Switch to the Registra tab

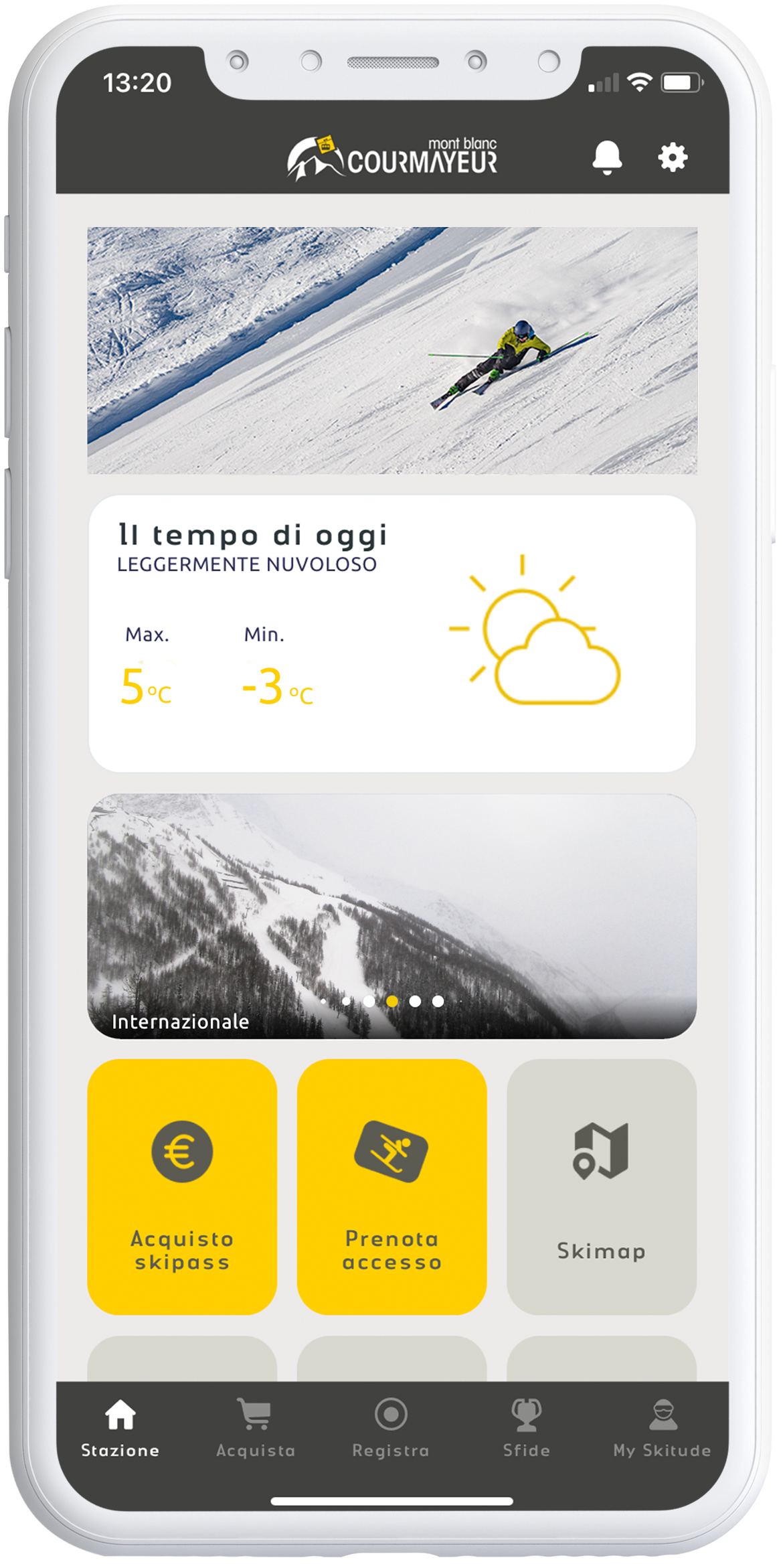(391, 1429)
